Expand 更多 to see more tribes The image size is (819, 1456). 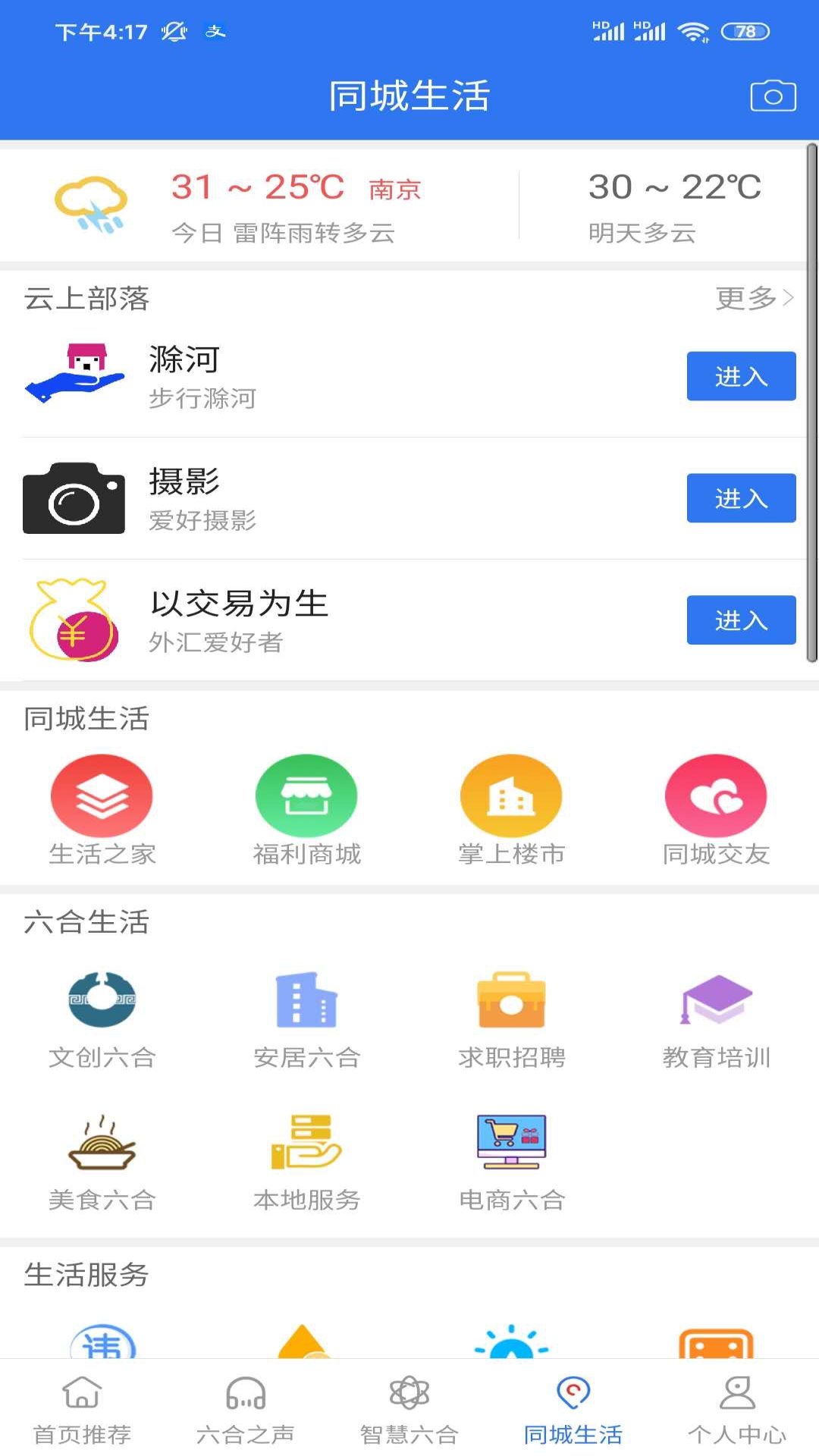[754, 300]
